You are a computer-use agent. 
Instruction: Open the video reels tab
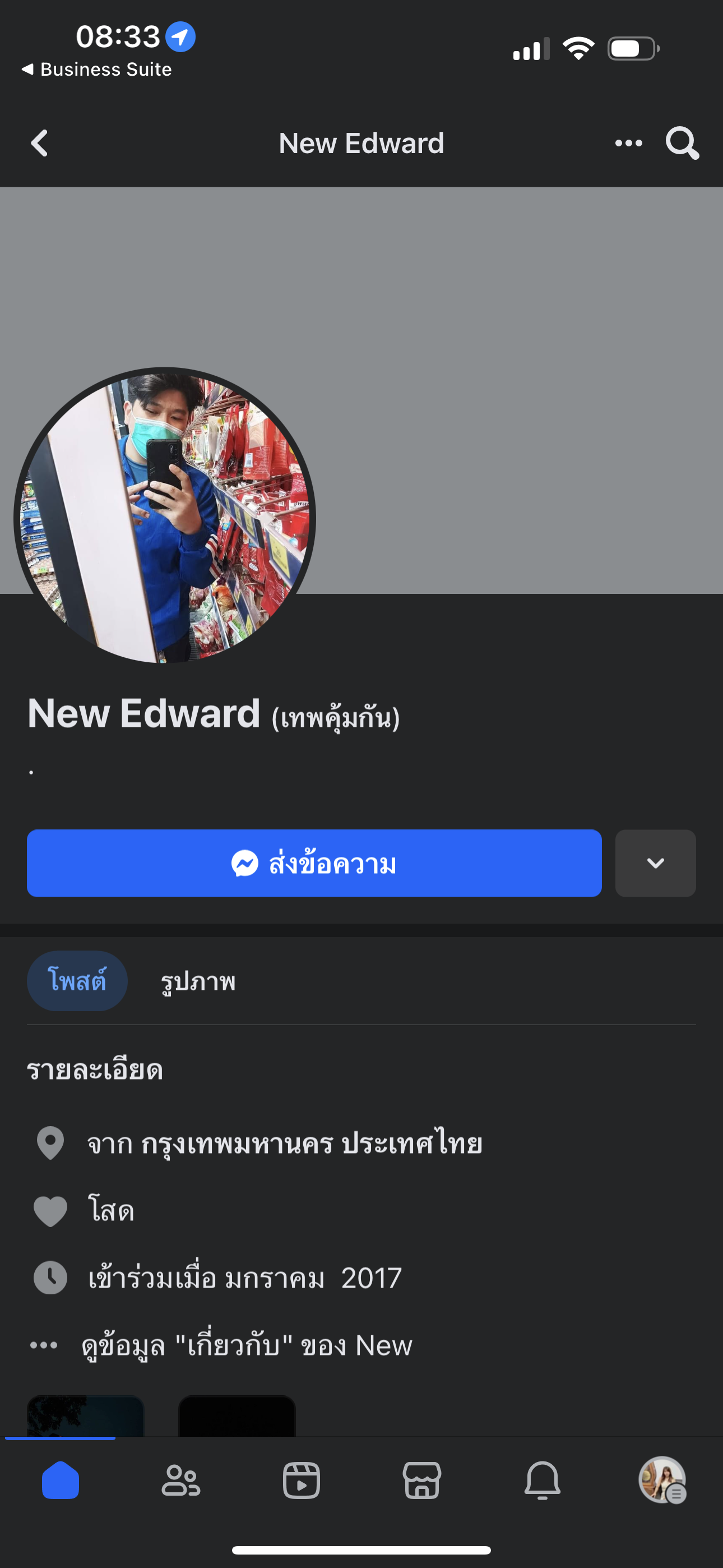[x=302, y=1481]
